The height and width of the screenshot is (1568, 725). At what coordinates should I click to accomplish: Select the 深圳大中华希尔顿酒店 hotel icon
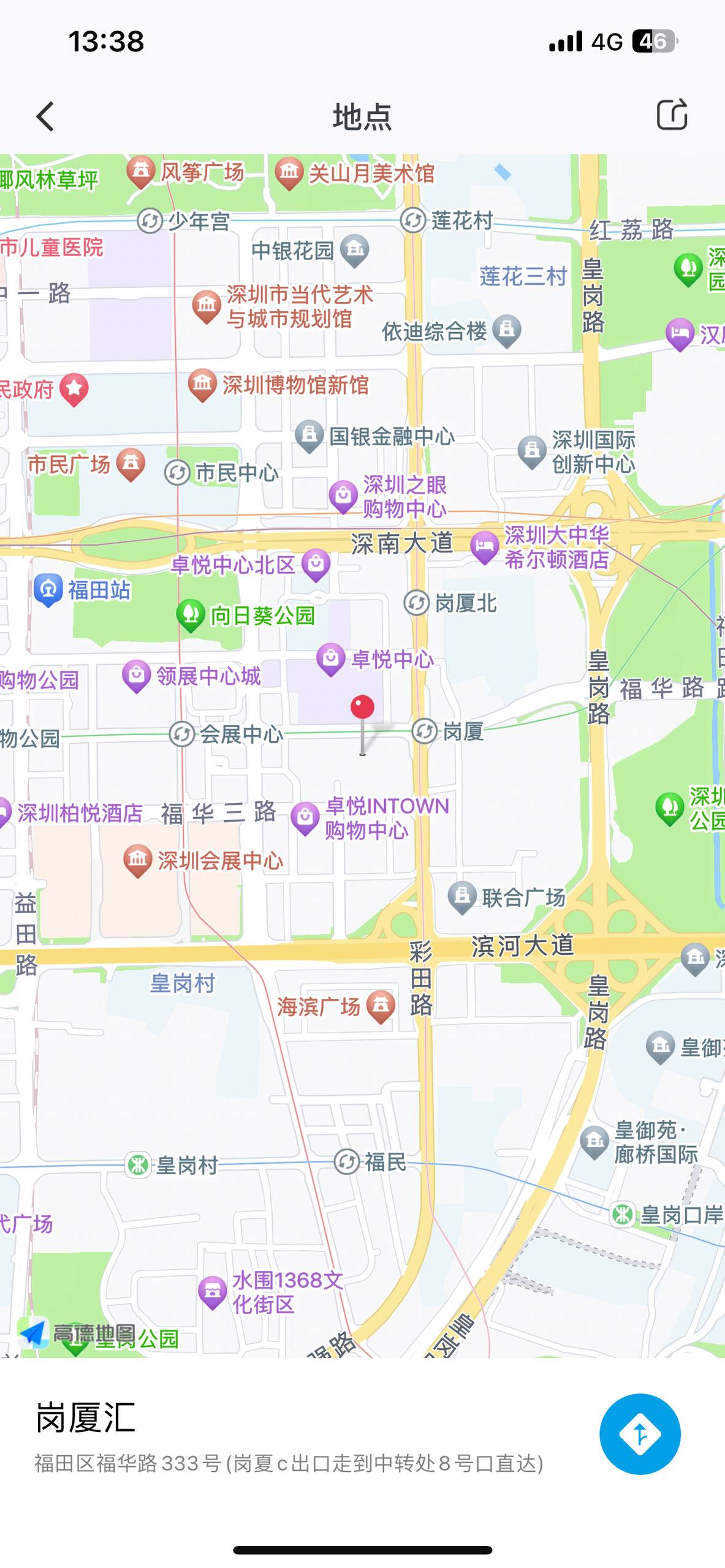pos(484,545)
